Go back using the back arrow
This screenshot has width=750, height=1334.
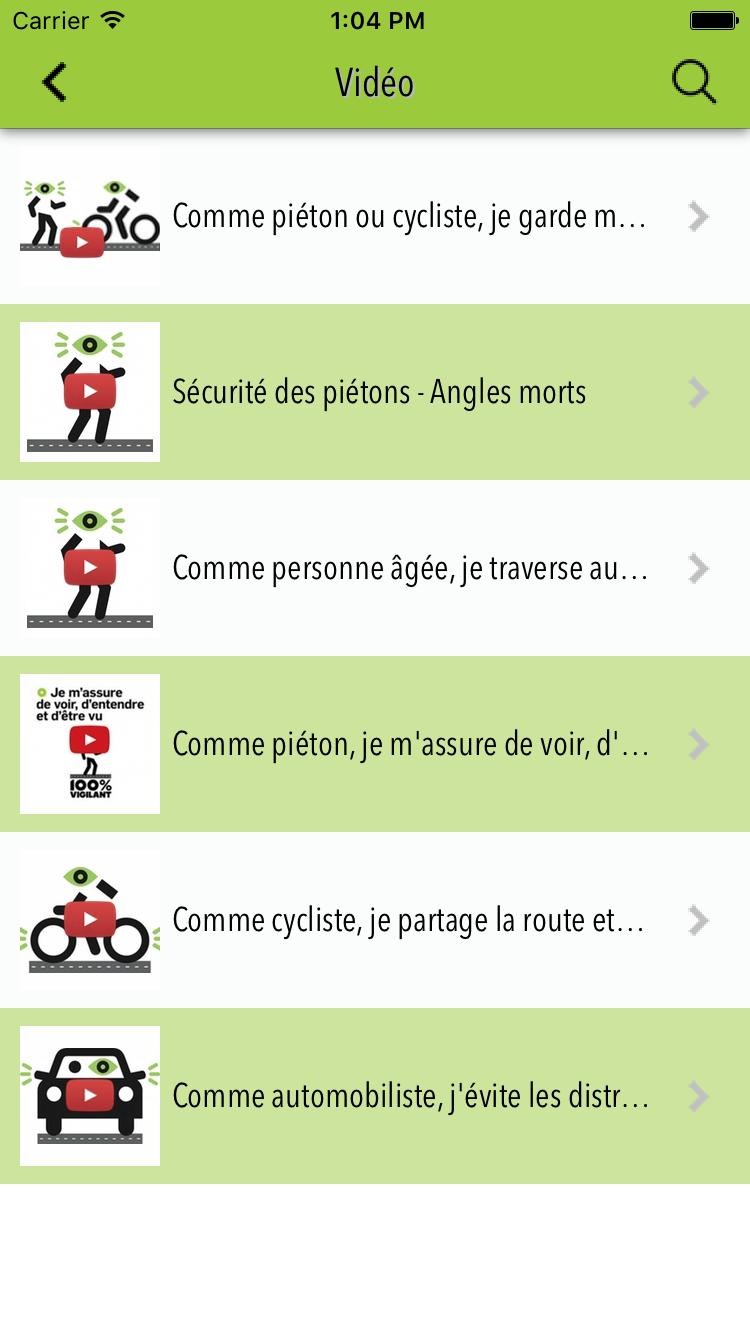point(55,82)
